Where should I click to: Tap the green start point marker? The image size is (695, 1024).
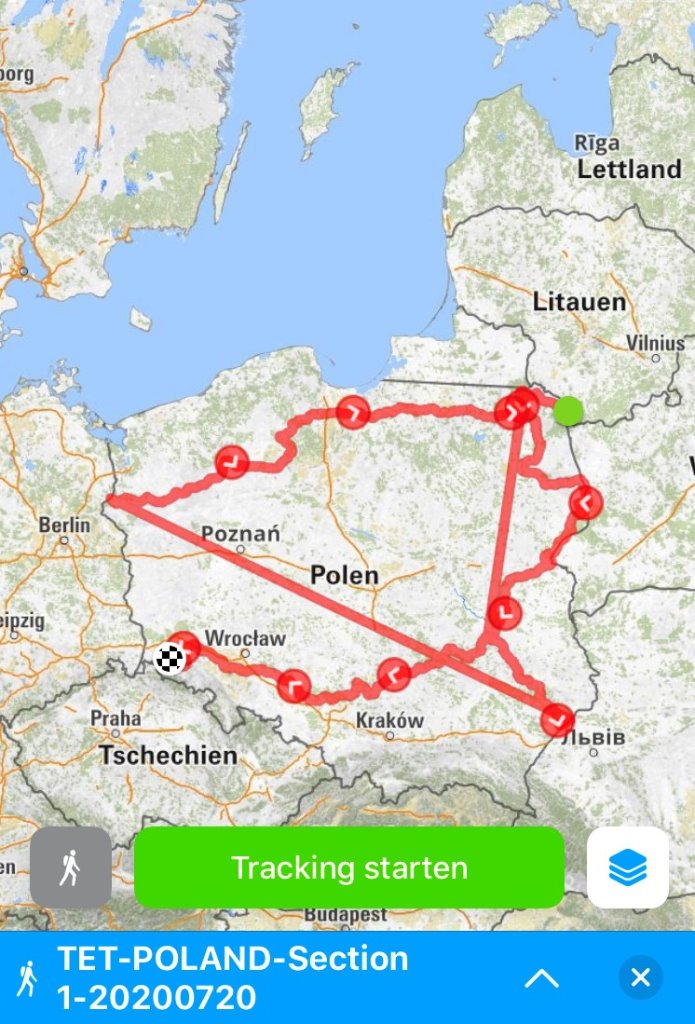pyautogui.click(x=568, y=410)
